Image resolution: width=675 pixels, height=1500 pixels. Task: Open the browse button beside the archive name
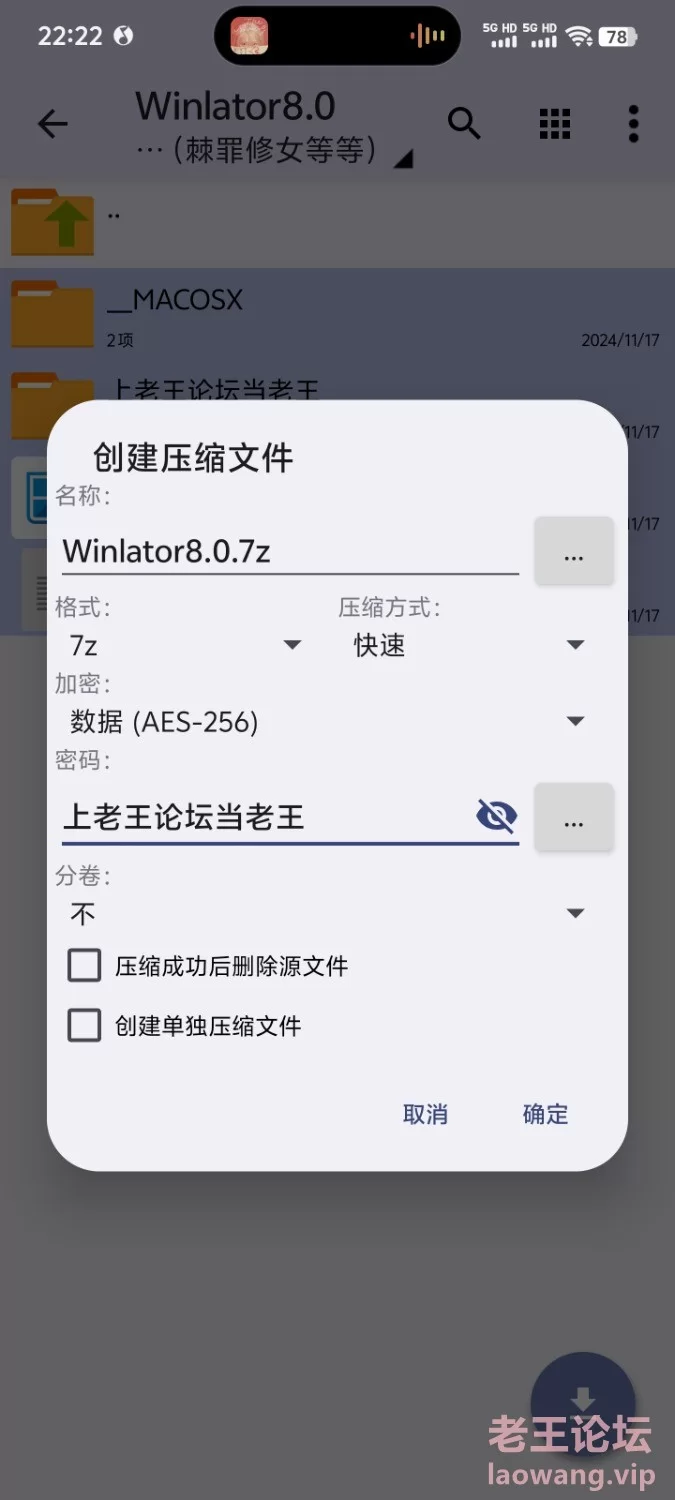(x=573, y=551)
